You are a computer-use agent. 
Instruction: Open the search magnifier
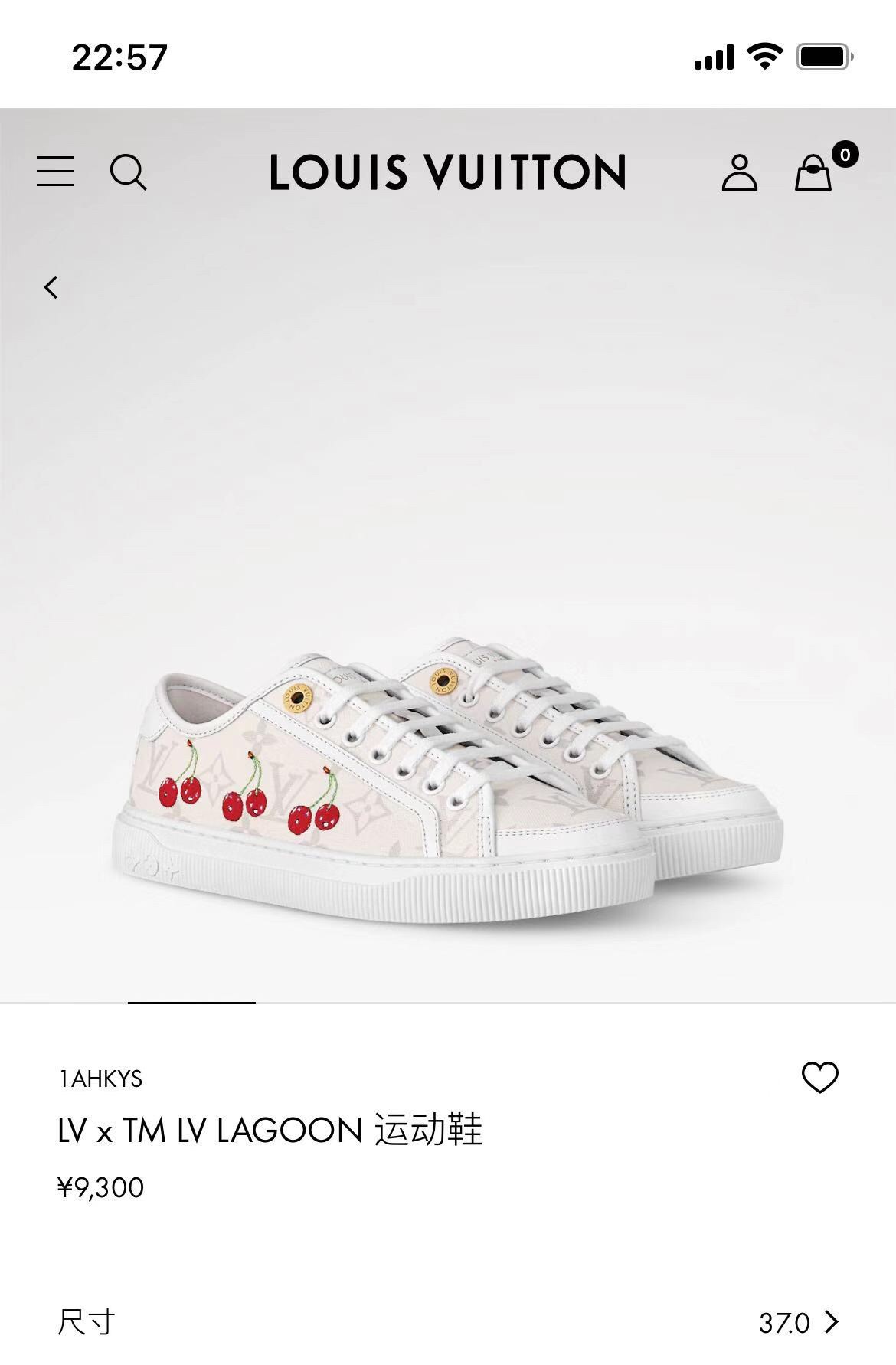(x=128, y=172)
